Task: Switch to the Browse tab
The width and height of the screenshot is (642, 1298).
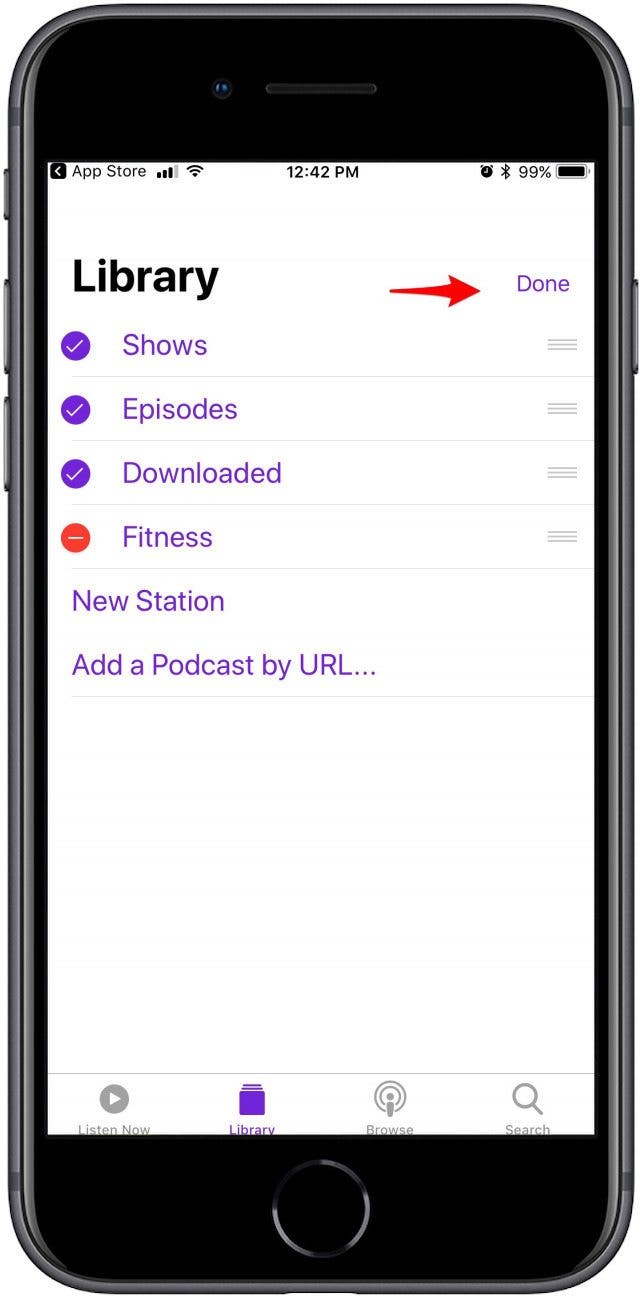Action: tap(389, 1108)
